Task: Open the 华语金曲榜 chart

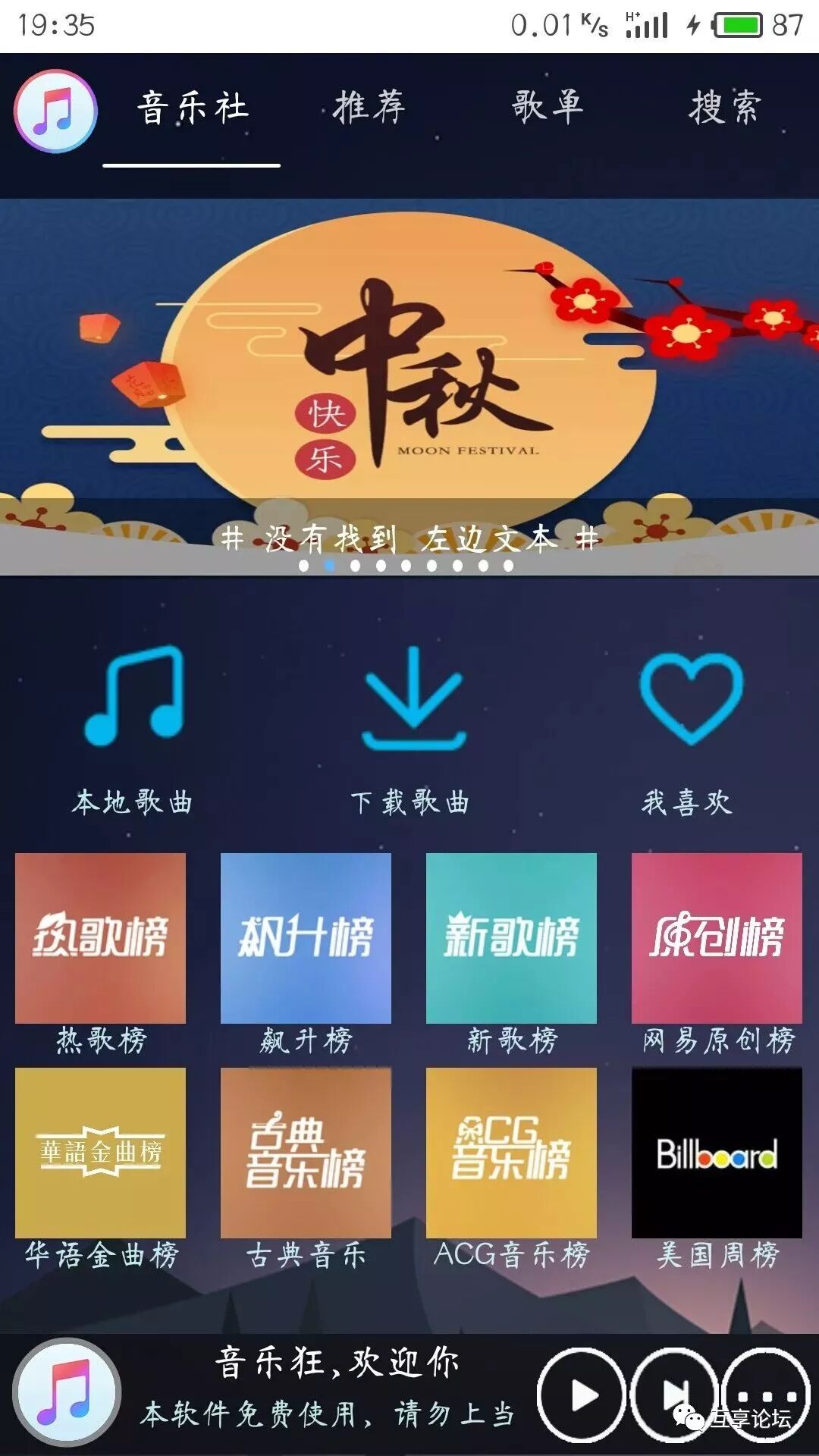Action: [101, 1153]
